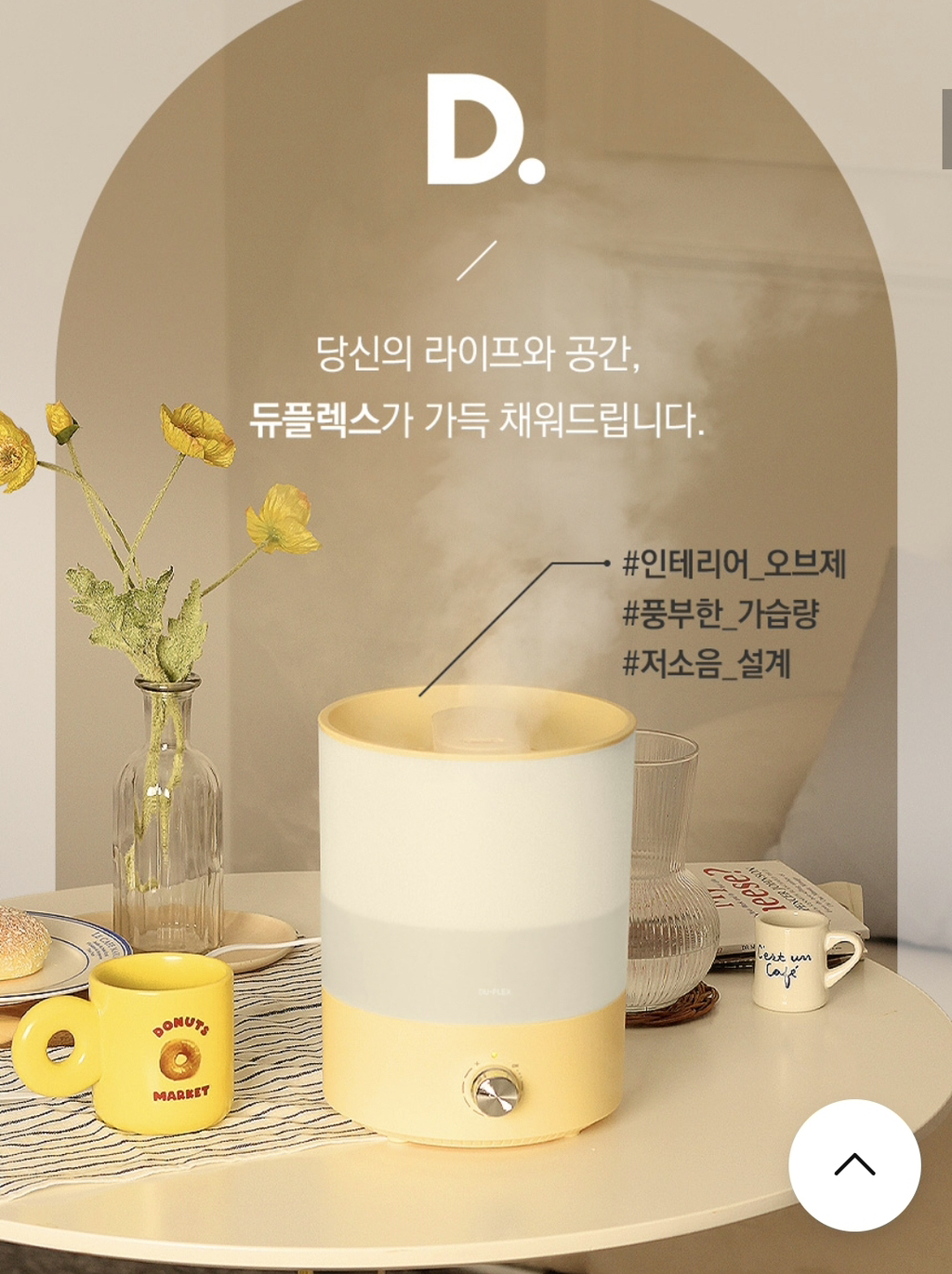Tap the scroll-to-top arrow button

click(854, 1164)
